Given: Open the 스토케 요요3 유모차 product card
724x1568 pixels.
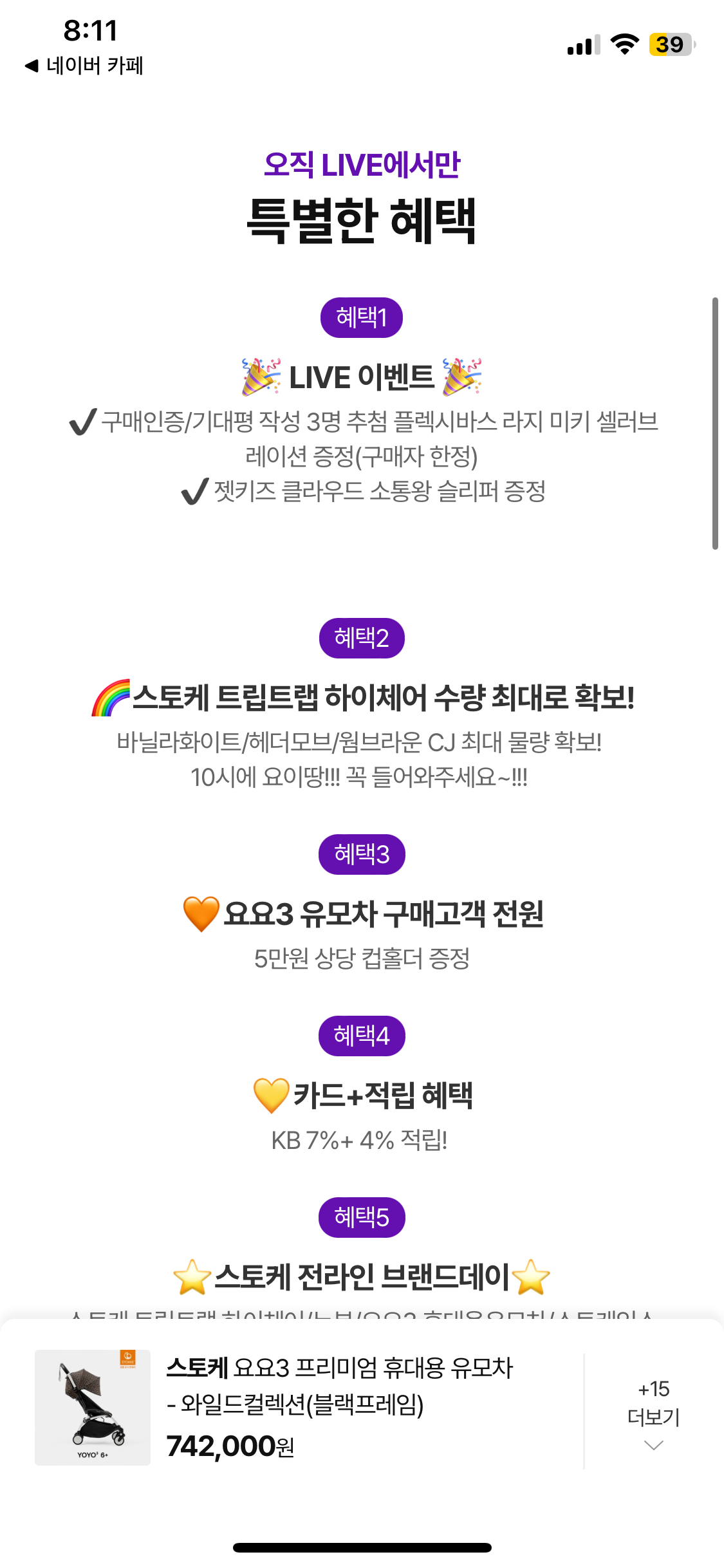Looking at the screenshot, I should 309,1407.
